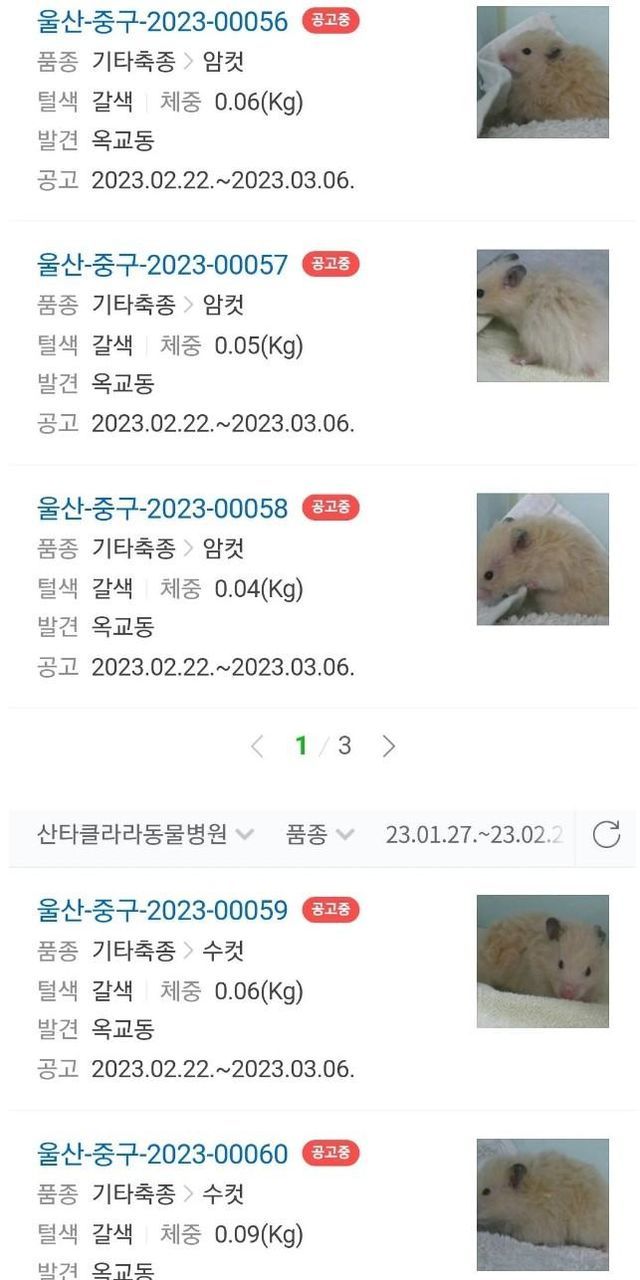
Task: Expand the 산타클라라동물병원 shelter dropdown
Action: (x=146, y=834)
